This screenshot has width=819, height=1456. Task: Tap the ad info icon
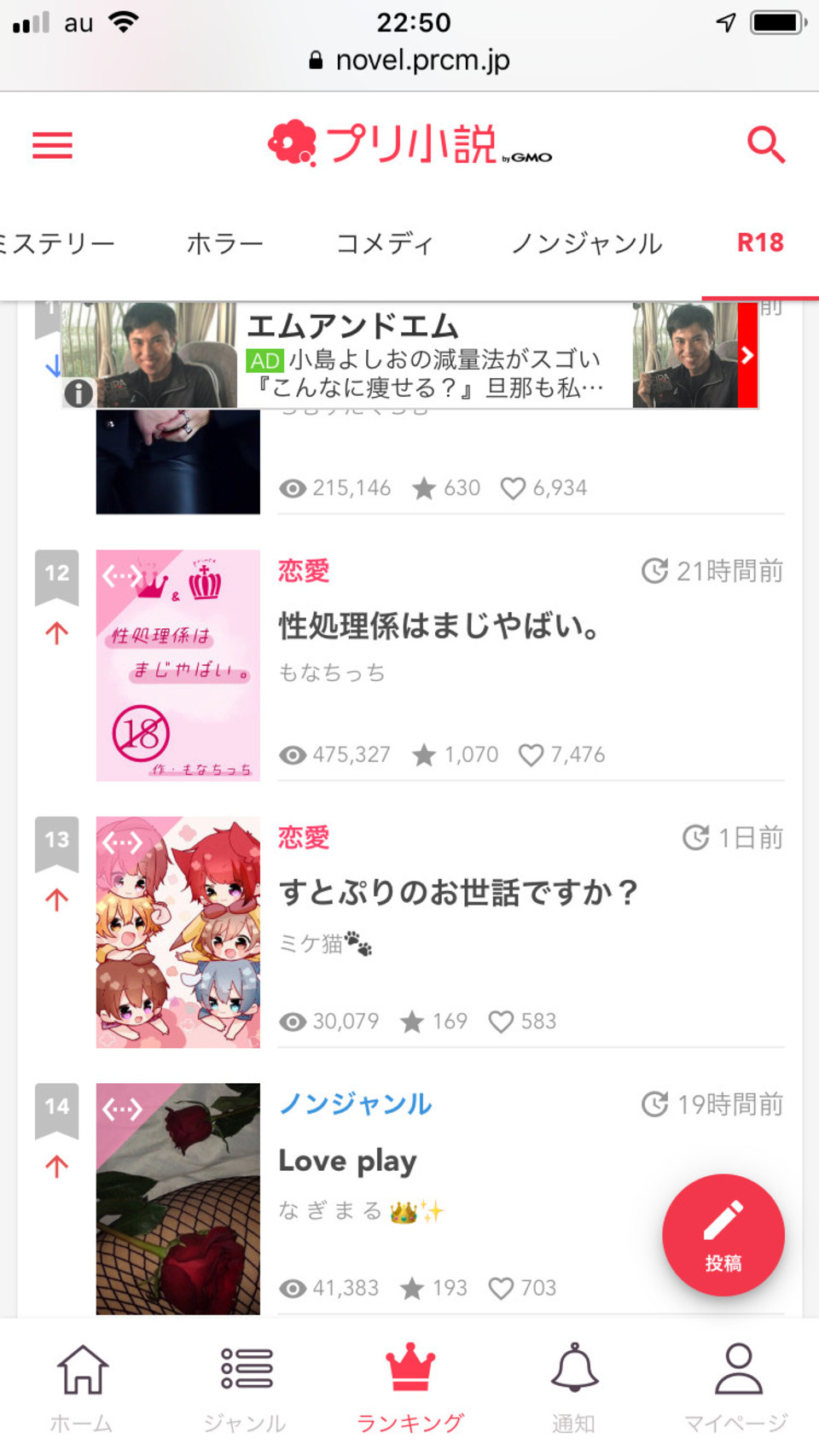pos(78,393)
